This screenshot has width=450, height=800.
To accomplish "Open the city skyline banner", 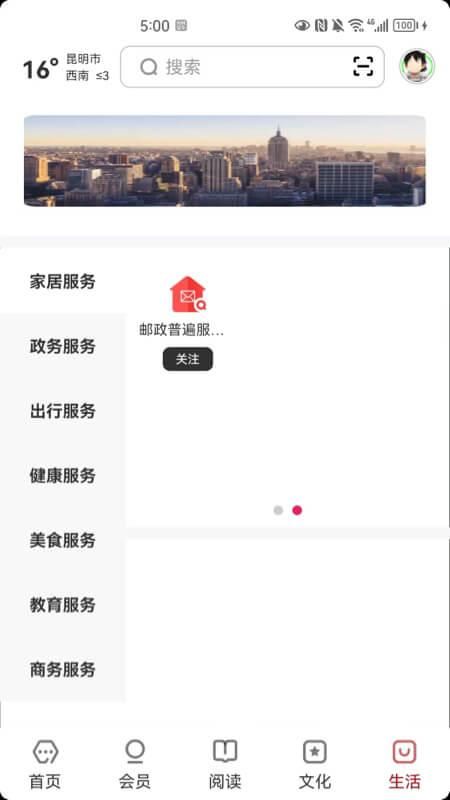I will [225, 161].
